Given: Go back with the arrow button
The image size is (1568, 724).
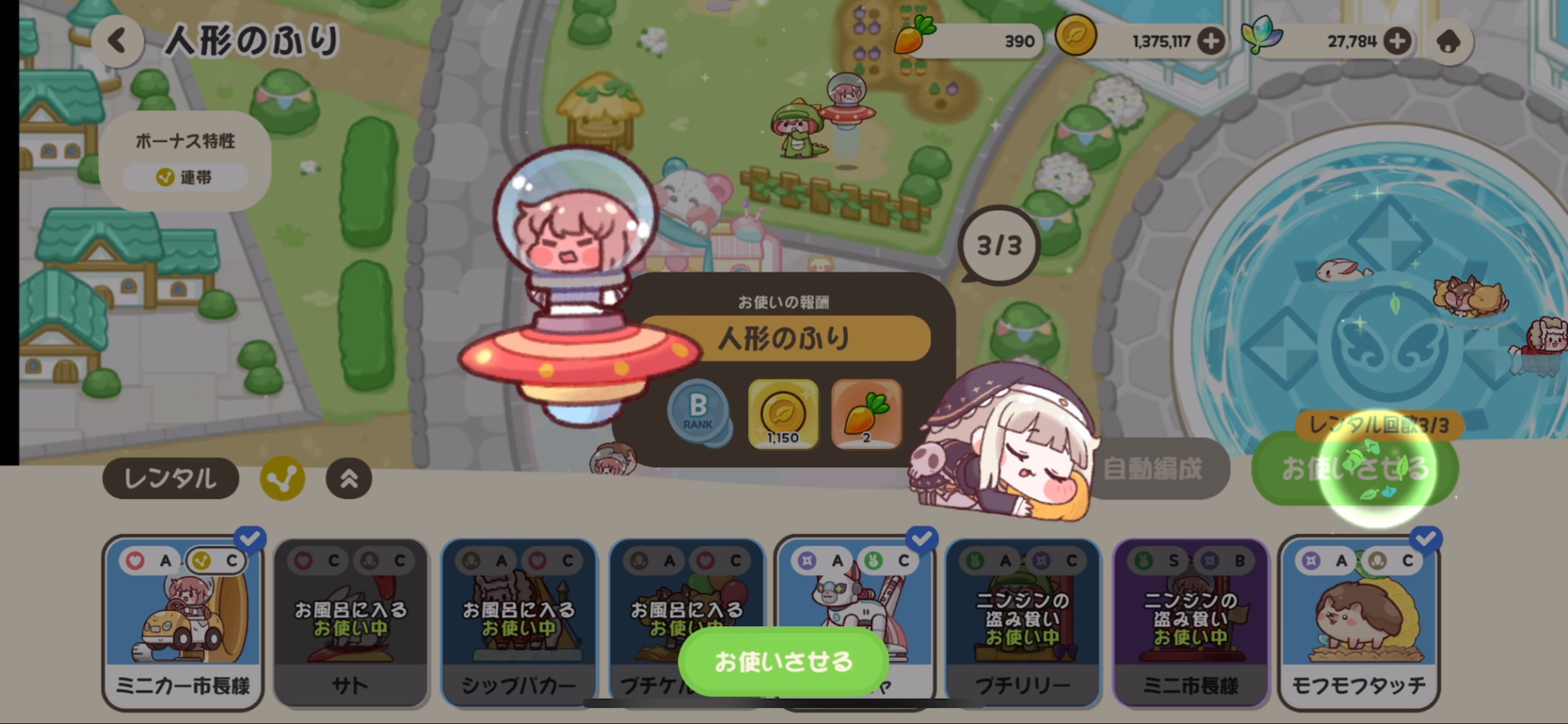Looking at the screenshot, I should [117, 41].
